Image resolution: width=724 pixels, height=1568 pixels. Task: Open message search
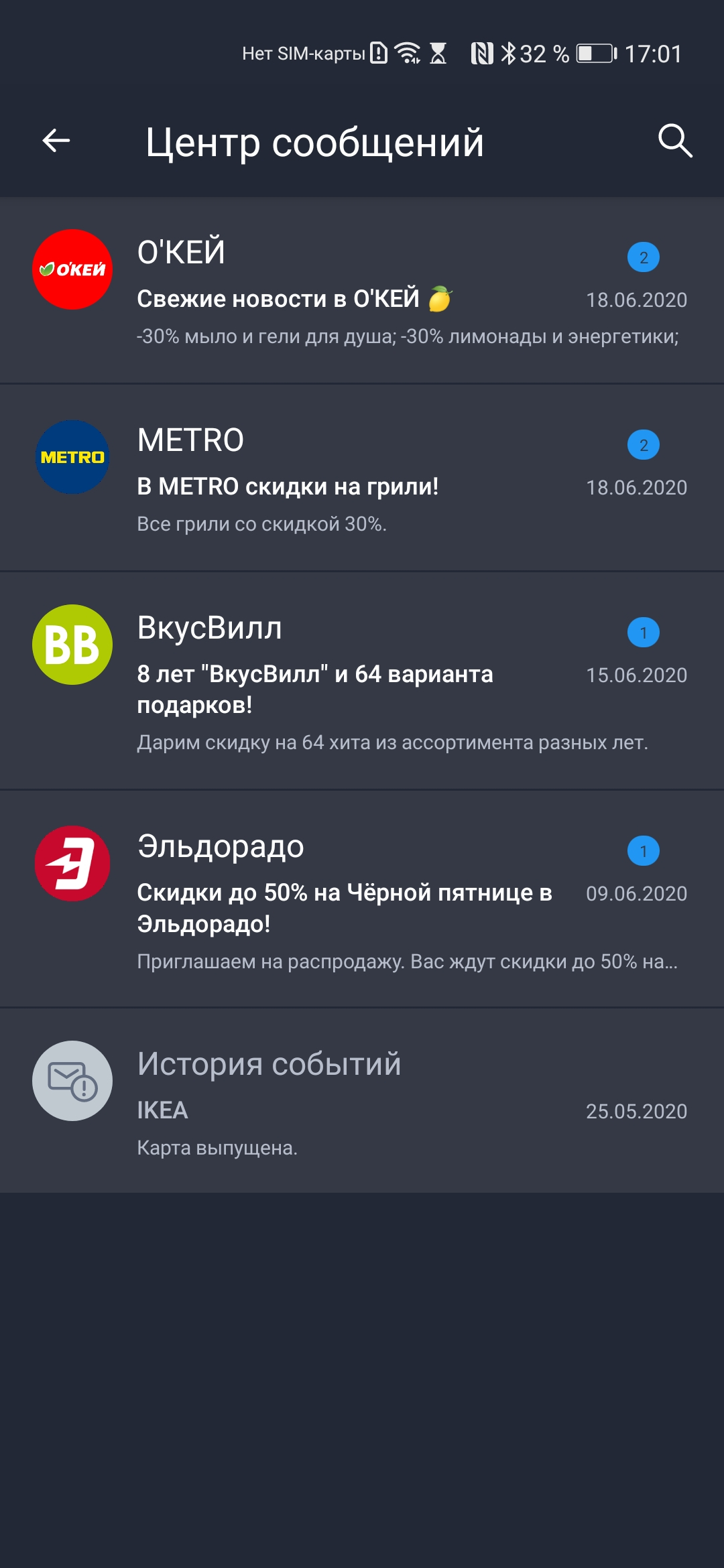674,141
